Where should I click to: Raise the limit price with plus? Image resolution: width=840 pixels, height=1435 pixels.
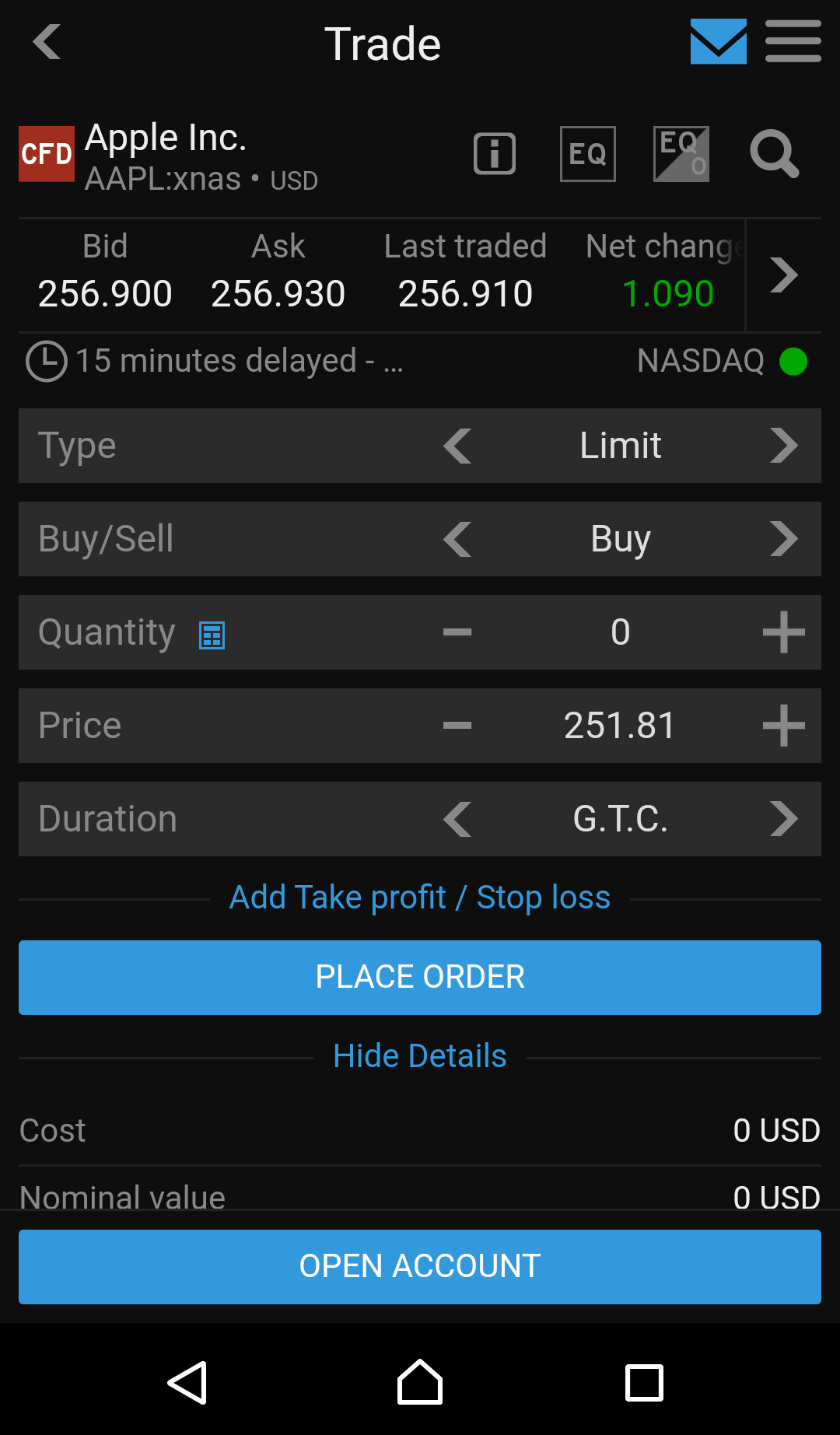tap(783, 726)
